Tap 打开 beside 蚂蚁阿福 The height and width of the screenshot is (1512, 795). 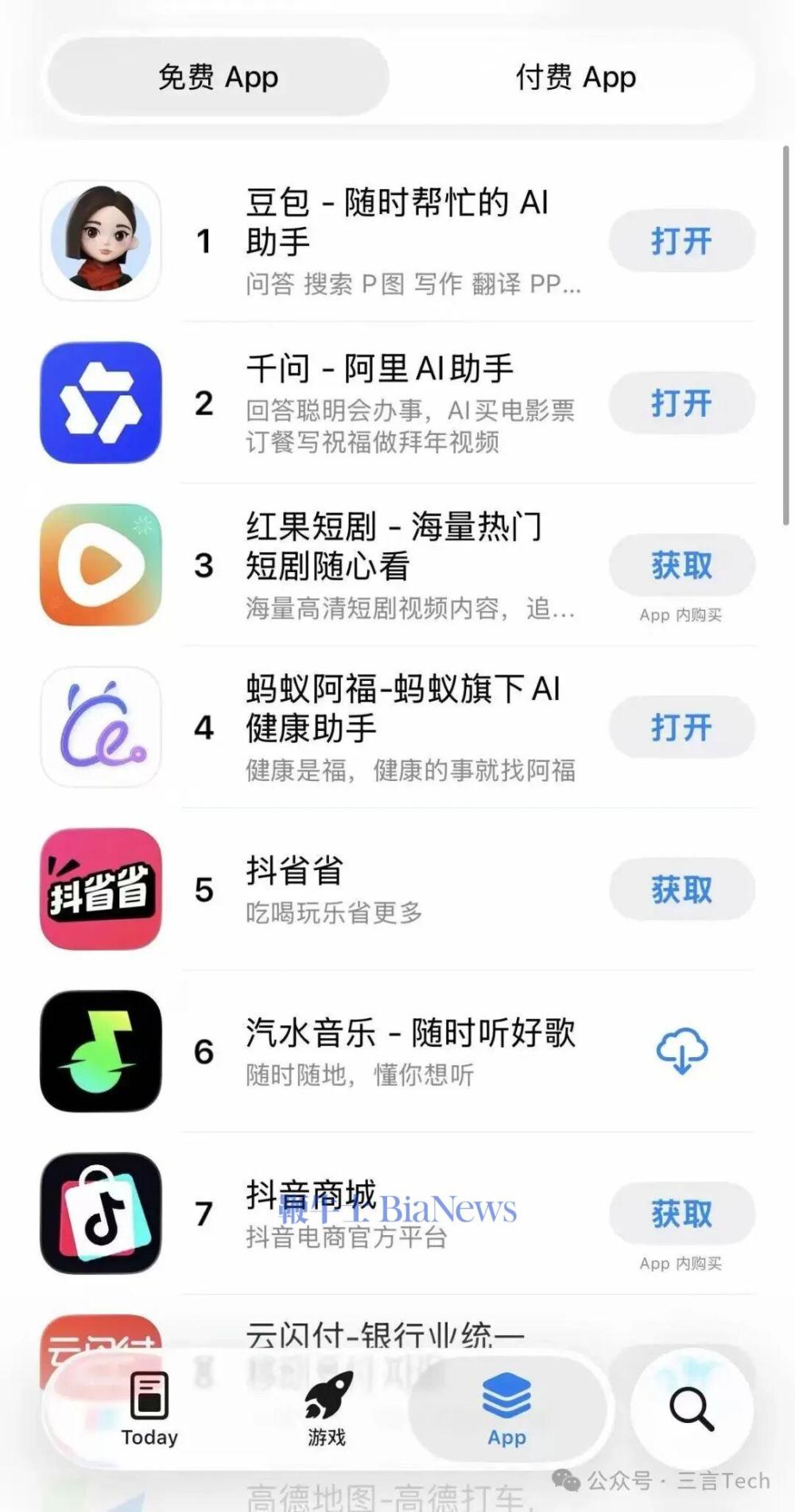(x=681, y=727)
